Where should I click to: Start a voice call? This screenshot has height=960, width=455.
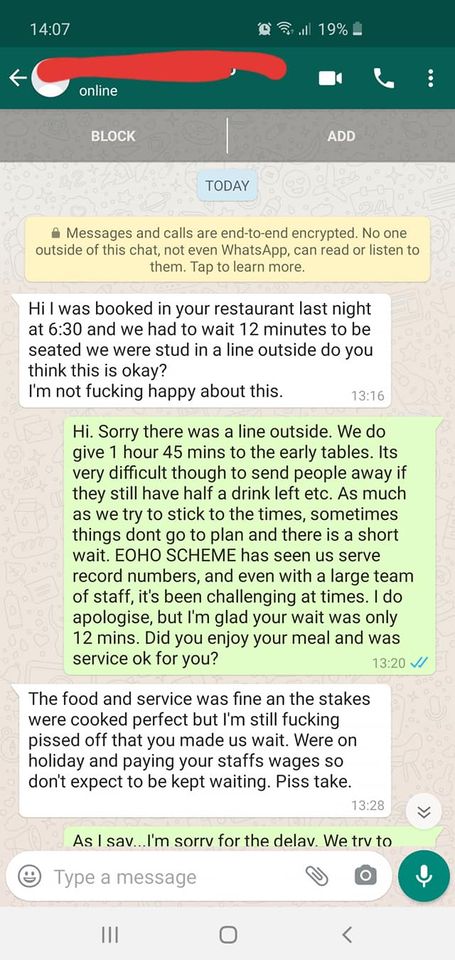point(384,78)
